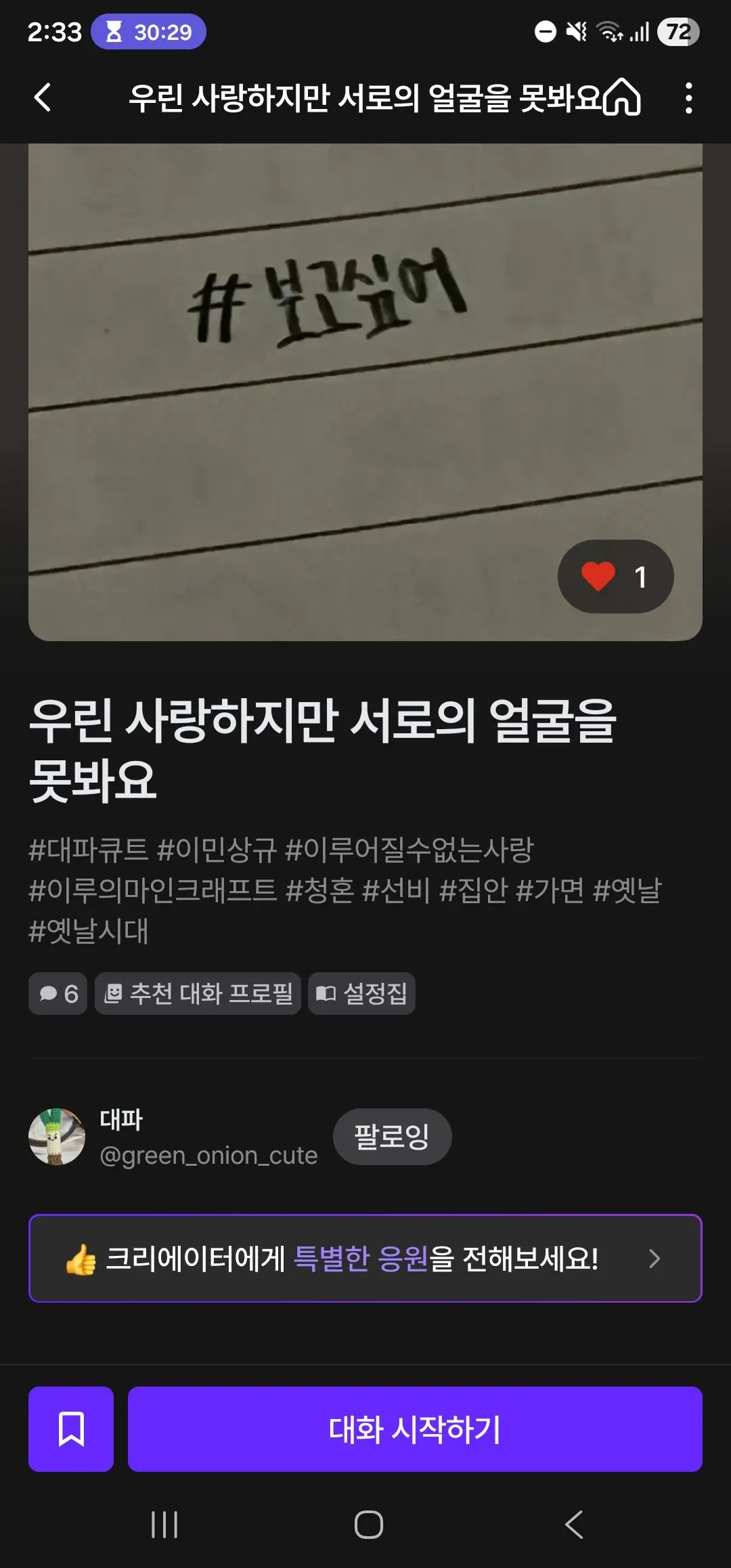Open recent apps from the navigation bar
Screen dimensions: 731x1568
pyautogui.click(x=164, y=1525)
